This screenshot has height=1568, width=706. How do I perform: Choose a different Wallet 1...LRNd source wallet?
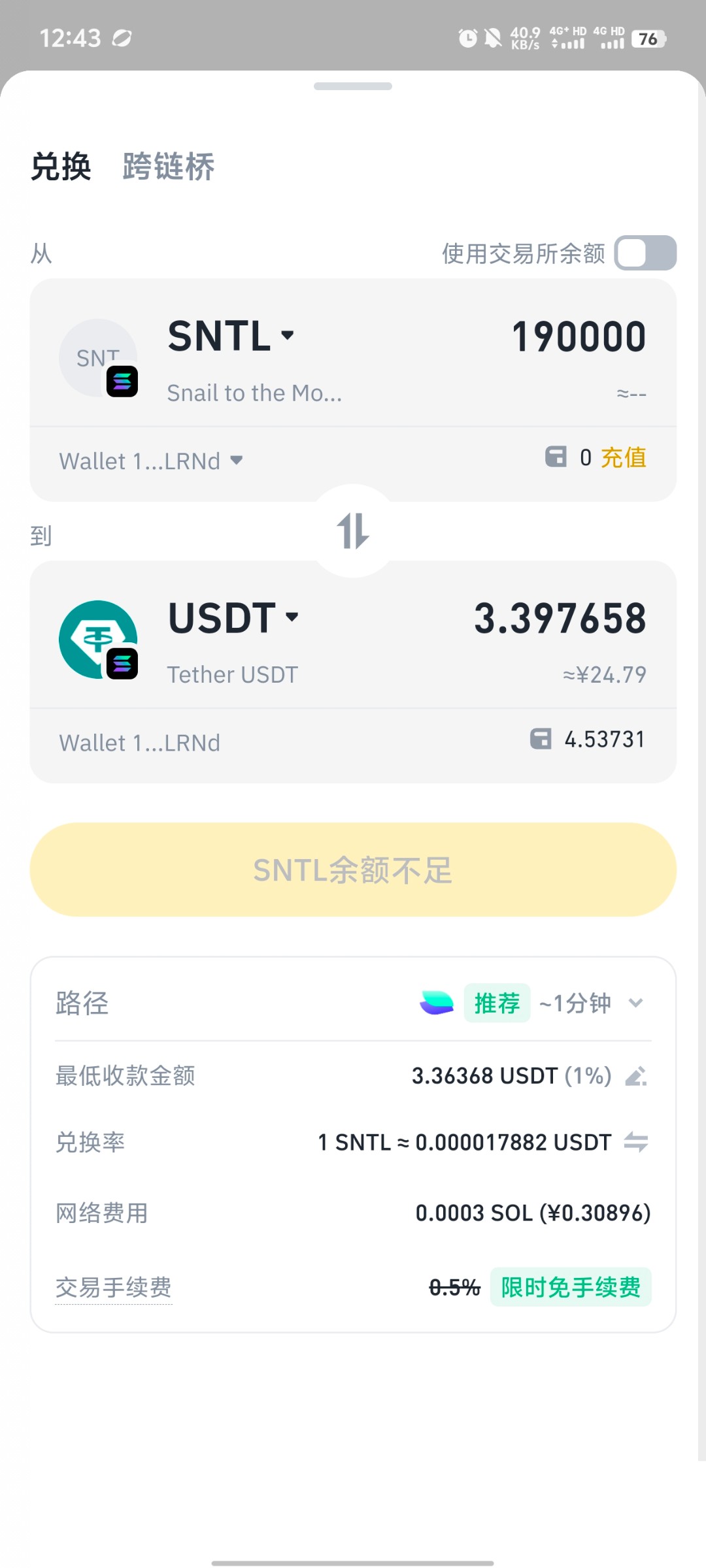(151, 461)
